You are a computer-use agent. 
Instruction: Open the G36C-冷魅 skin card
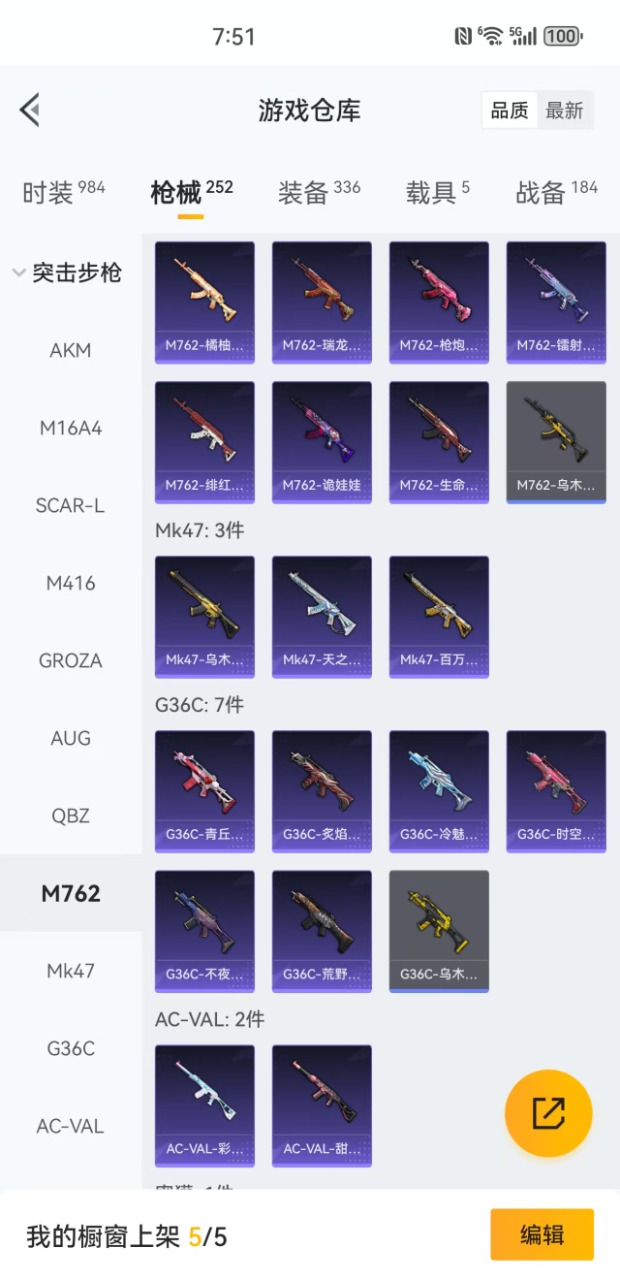438,790
